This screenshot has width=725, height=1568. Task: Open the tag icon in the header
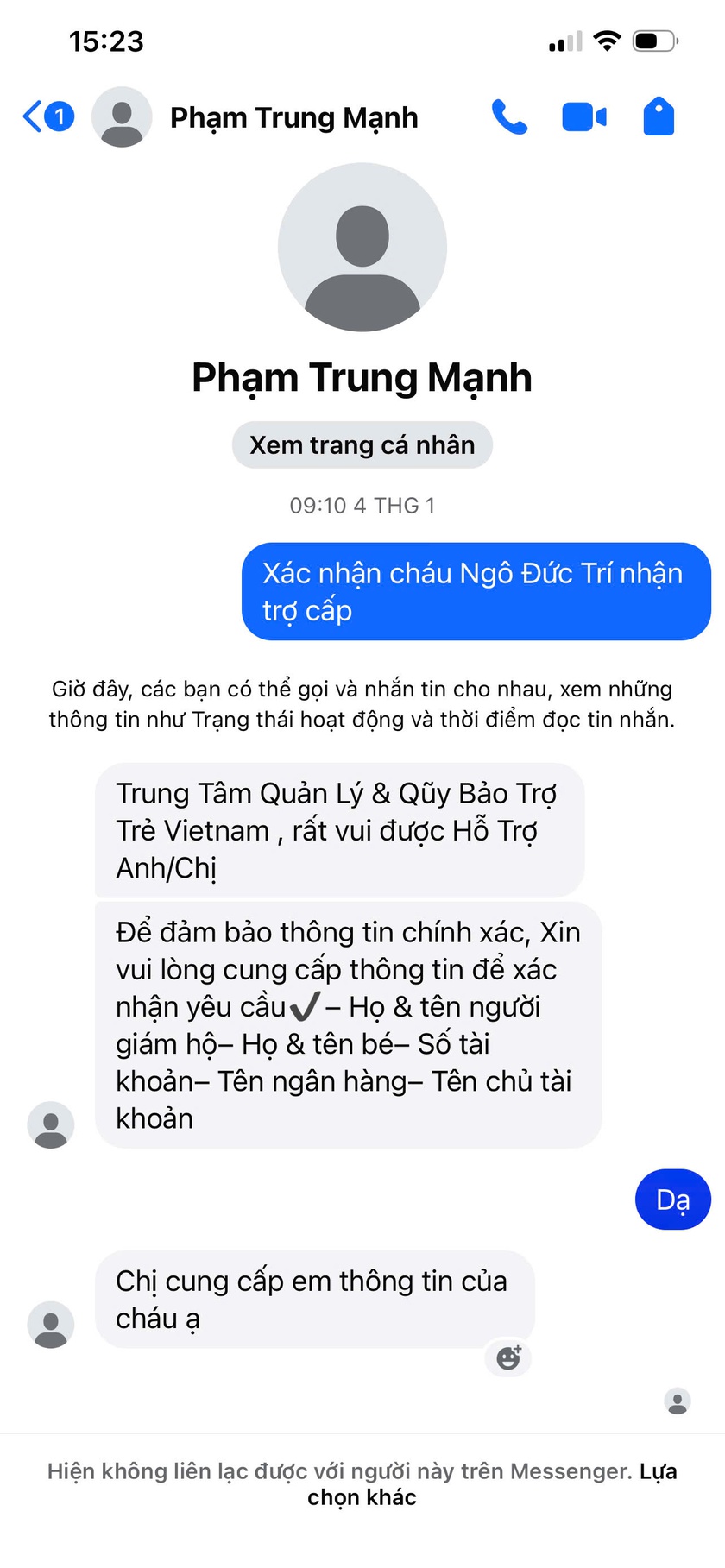tap(659, 117)
